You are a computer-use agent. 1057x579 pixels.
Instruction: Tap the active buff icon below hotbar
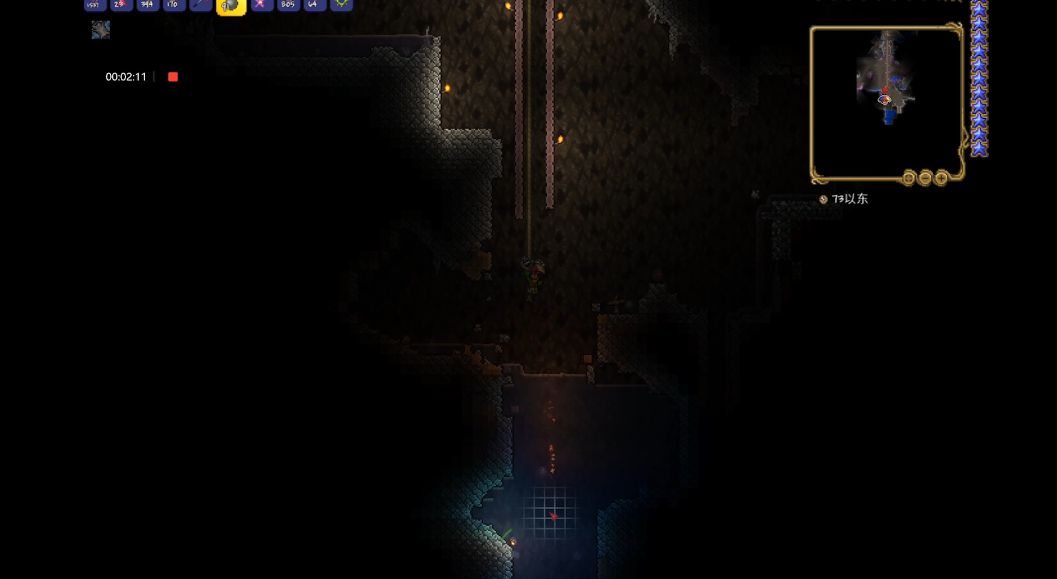pos(101,30)
